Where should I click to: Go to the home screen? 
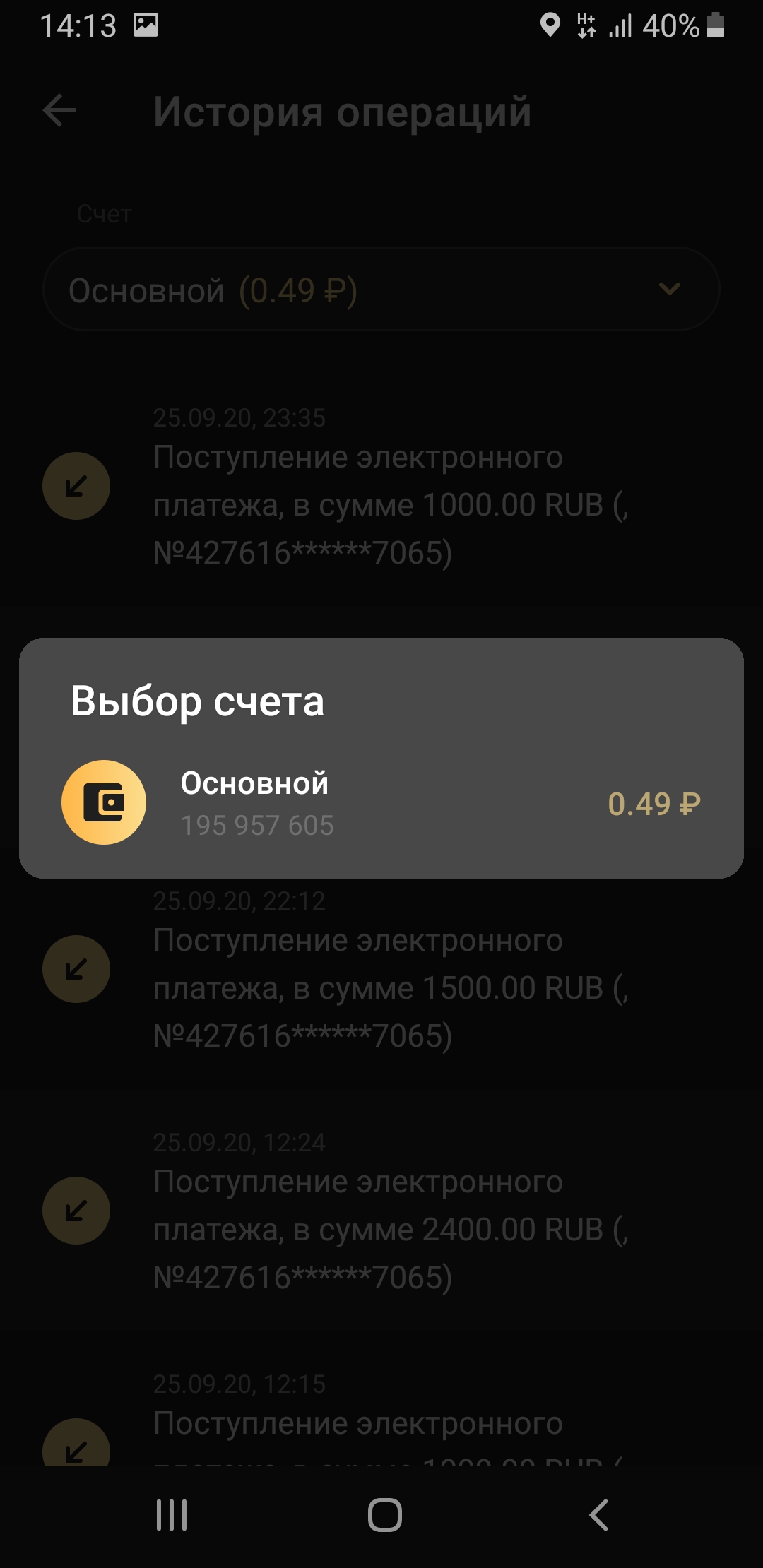click(384, 1514)
